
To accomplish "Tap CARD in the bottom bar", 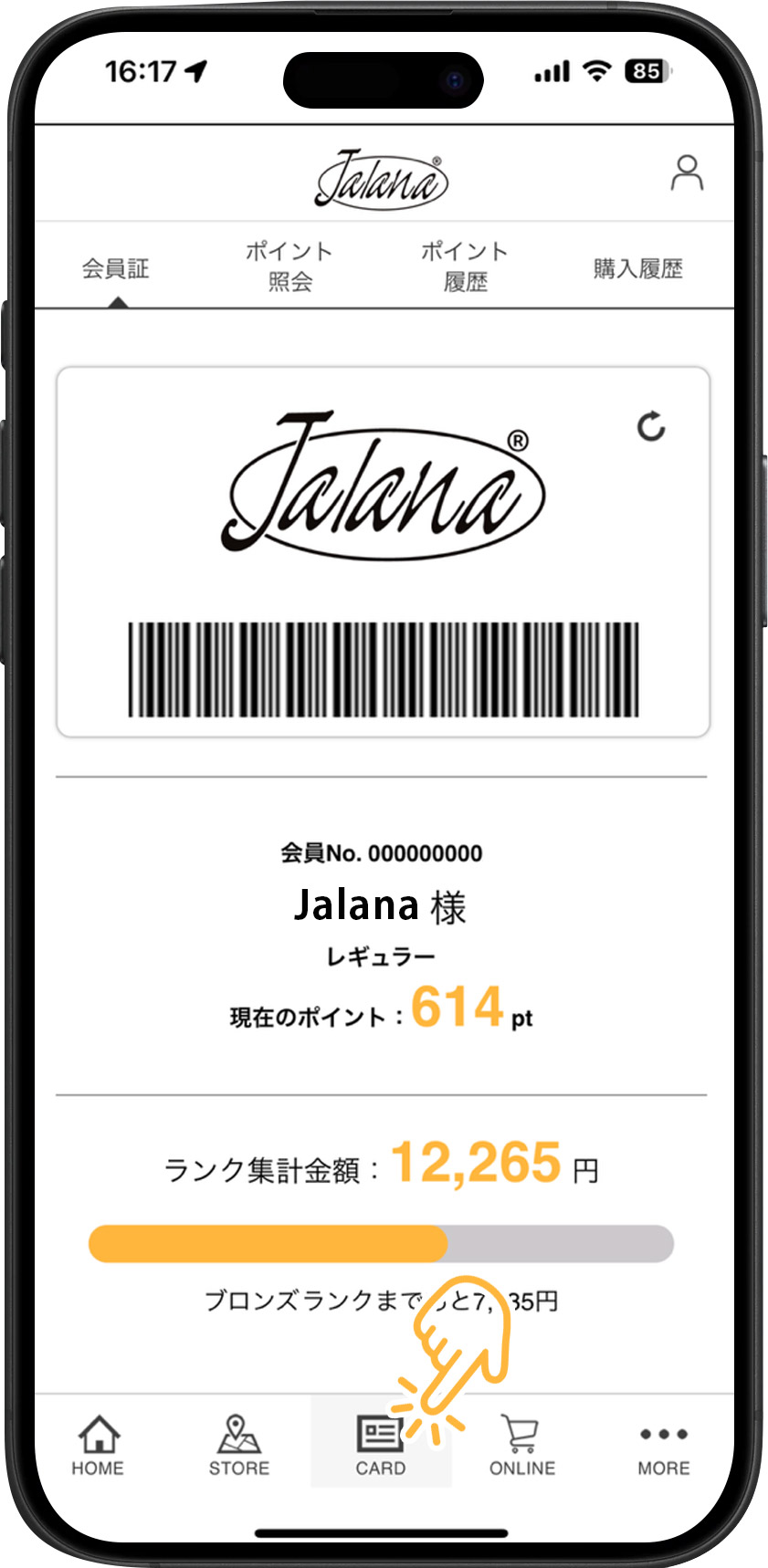I will pos(381,1446).
